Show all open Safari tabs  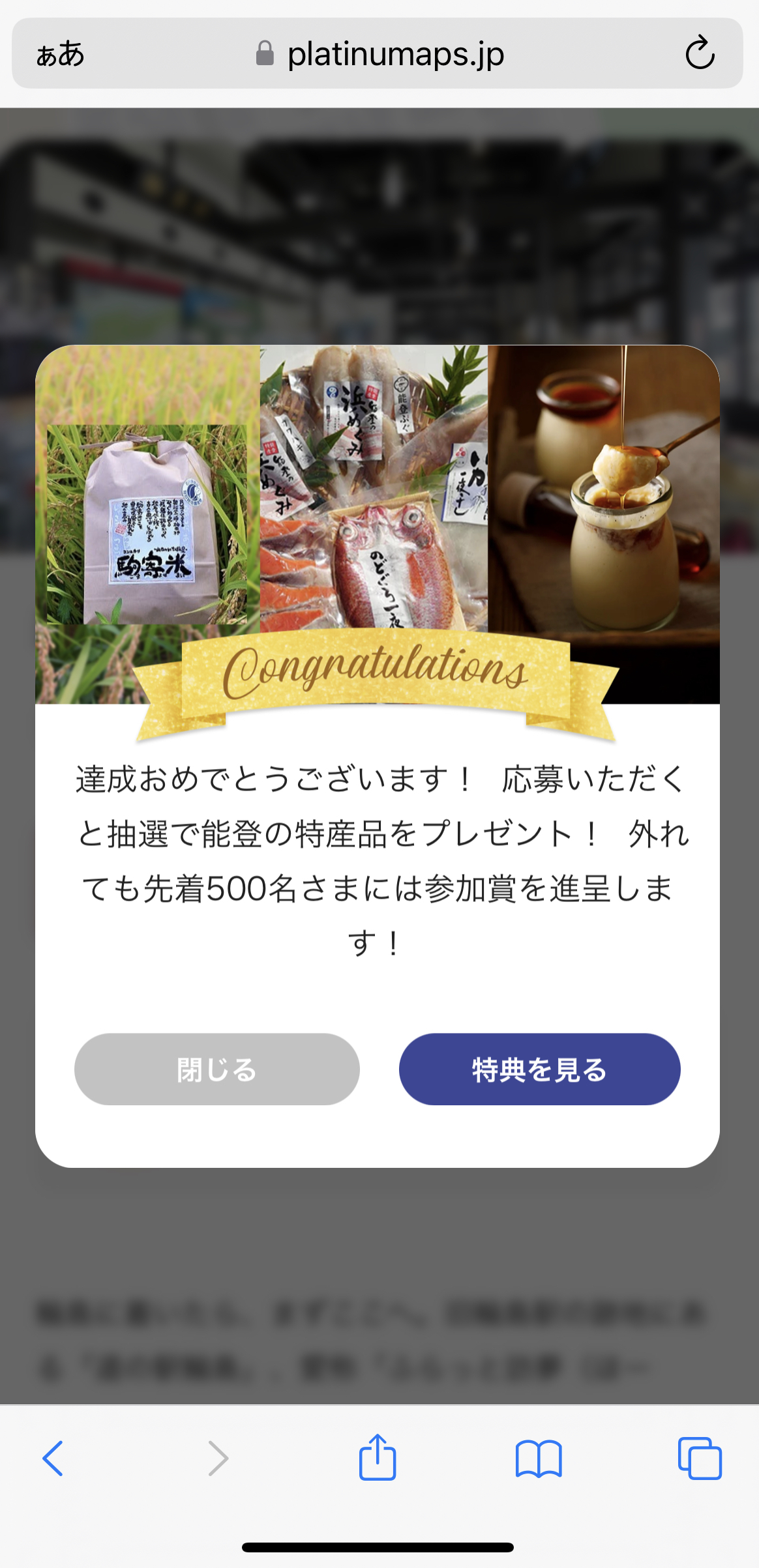(699, 1458)
